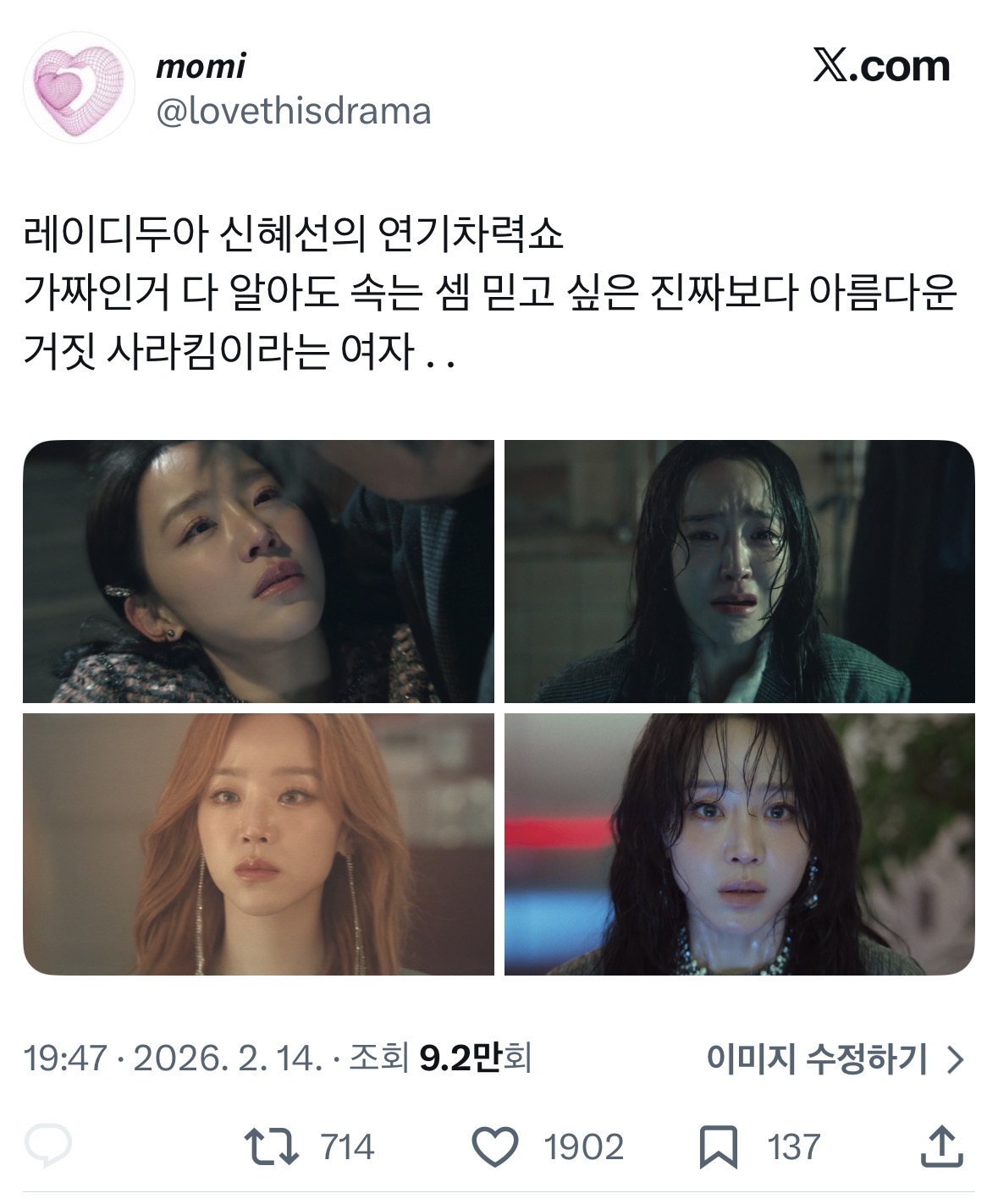Screen dimensions: 998x1204
Task: Share this post via share icon
Action: [x=941, y=1146]
